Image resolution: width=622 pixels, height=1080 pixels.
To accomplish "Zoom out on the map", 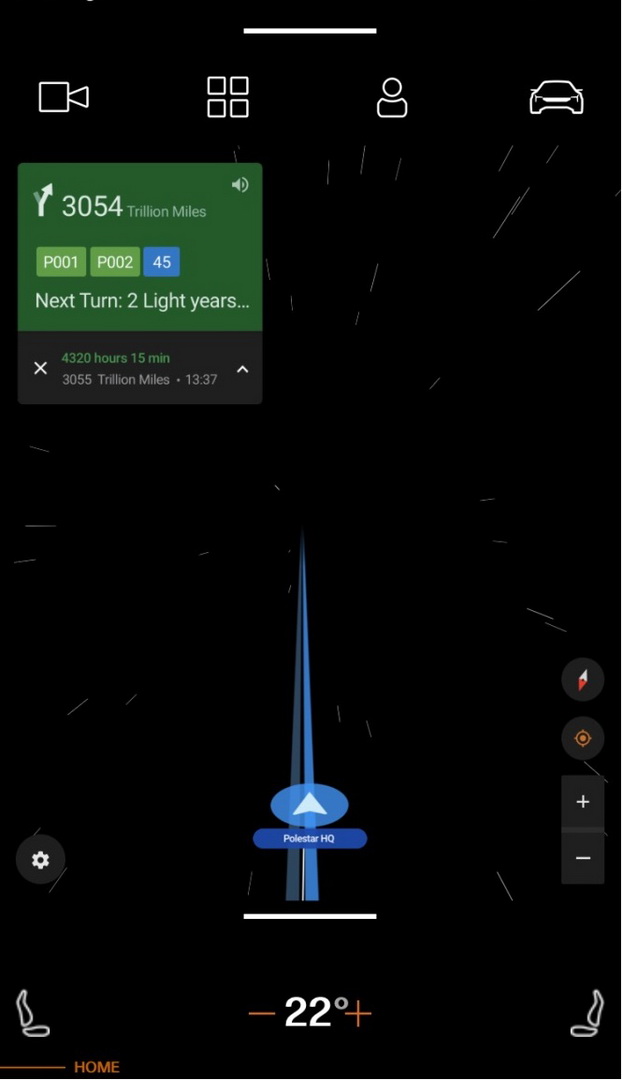I will click(582, 858).
